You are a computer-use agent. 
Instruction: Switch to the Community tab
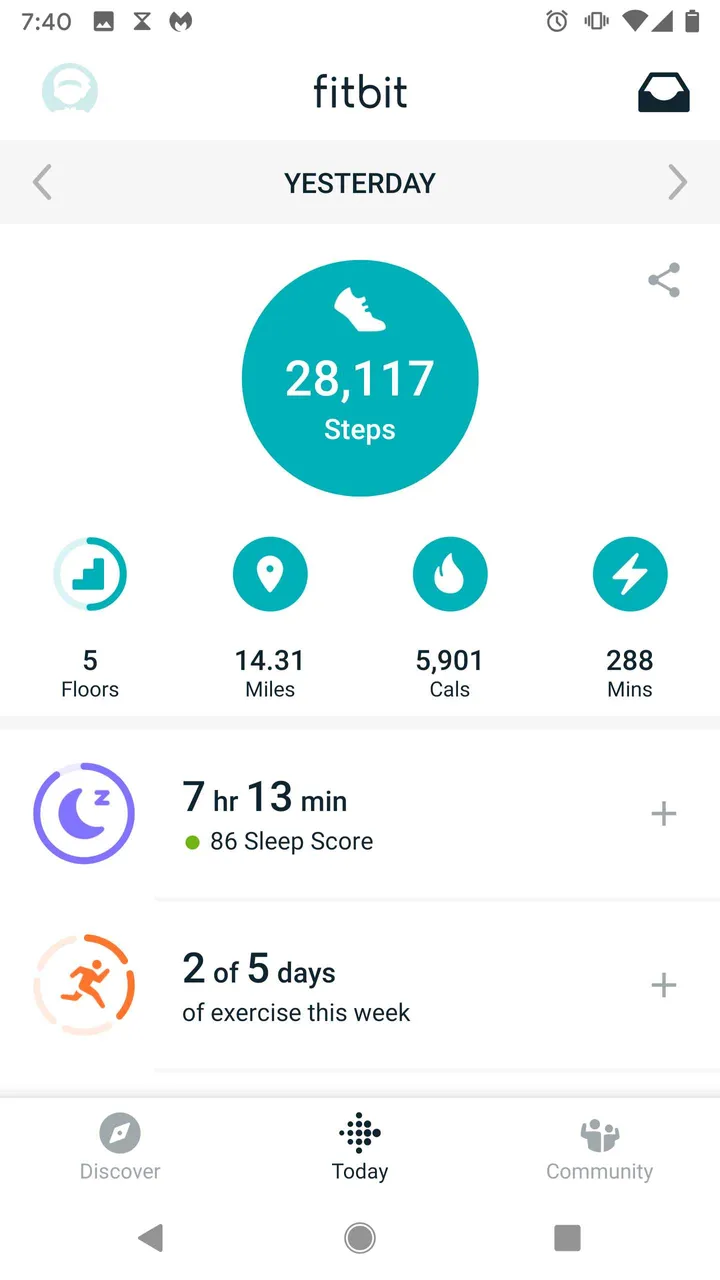[600, 1148]
